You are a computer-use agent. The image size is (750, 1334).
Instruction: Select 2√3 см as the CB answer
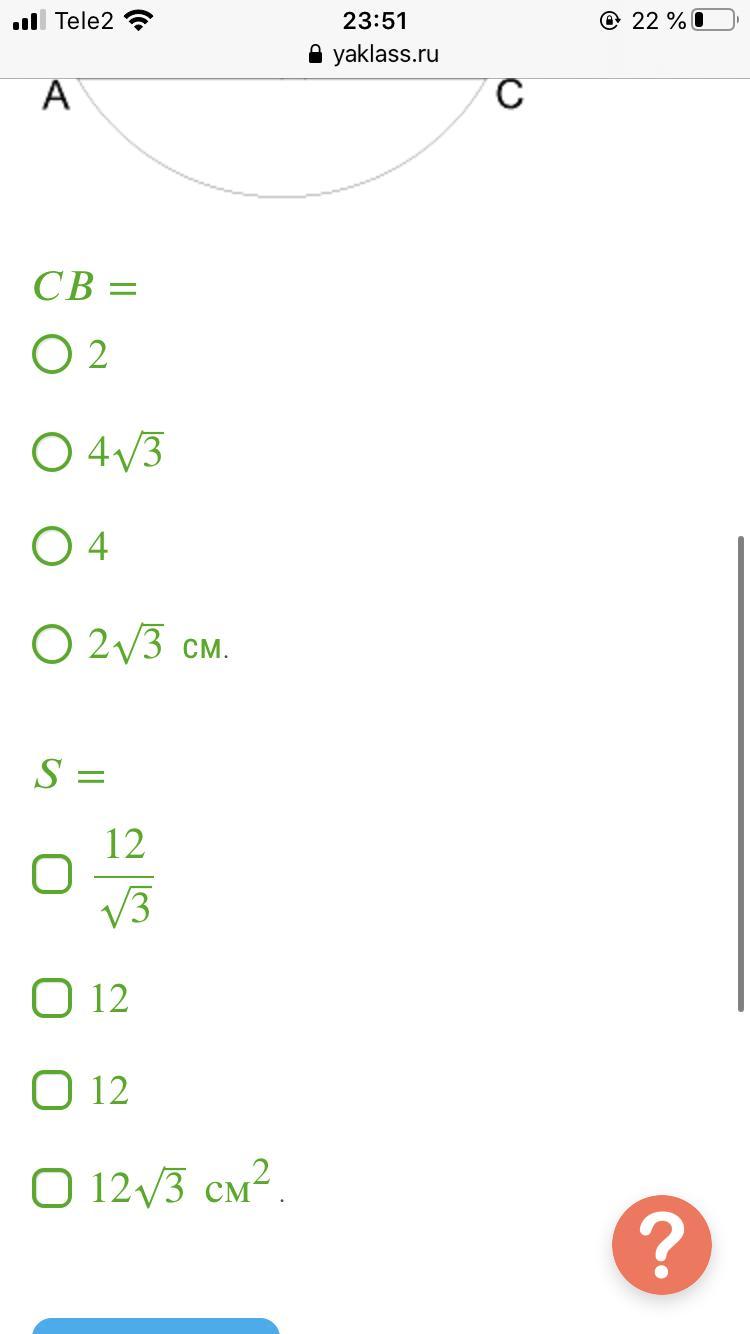[x=52, y=645]
